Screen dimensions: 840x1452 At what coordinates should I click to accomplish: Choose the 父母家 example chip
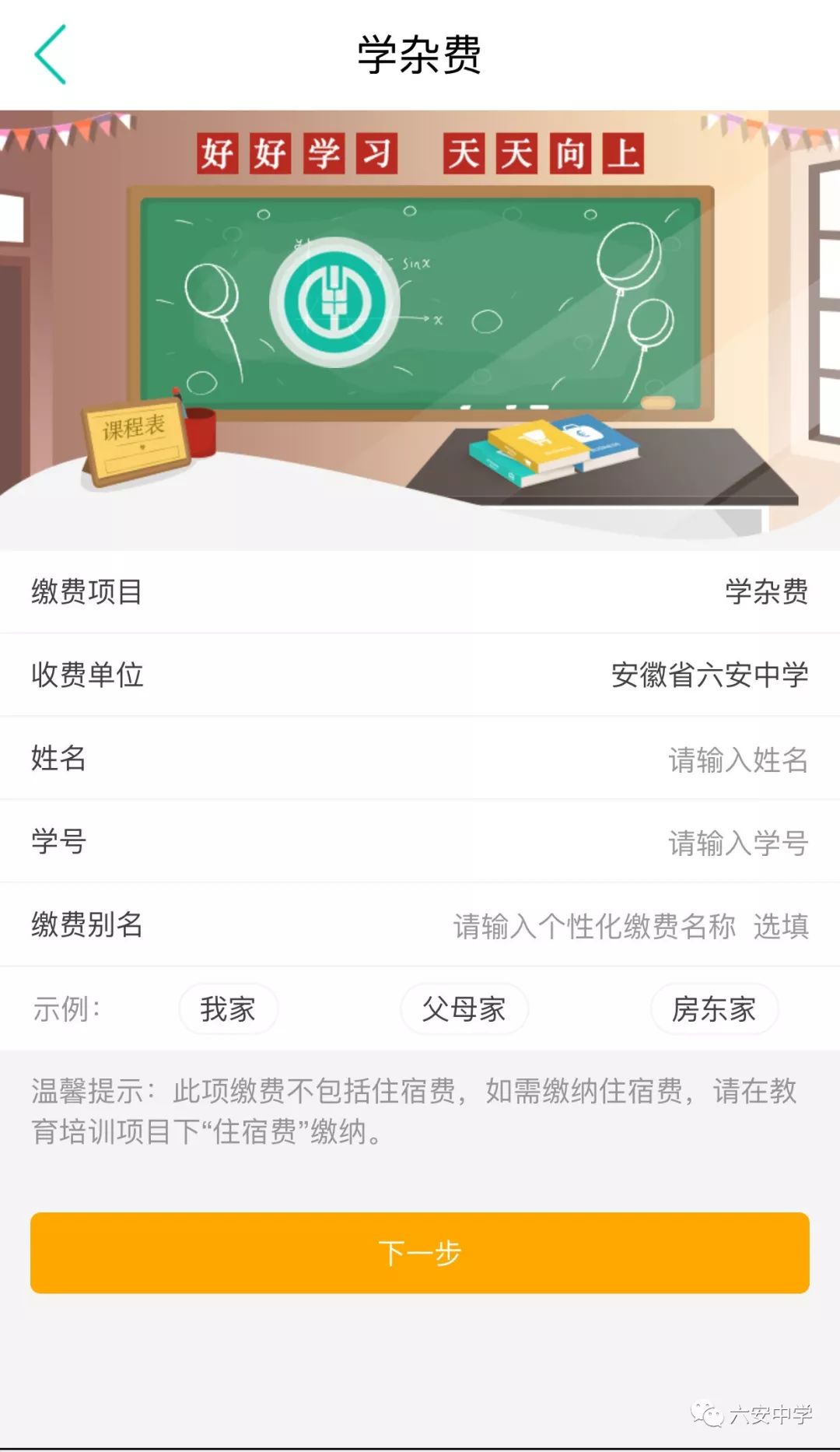(464, 1009)
